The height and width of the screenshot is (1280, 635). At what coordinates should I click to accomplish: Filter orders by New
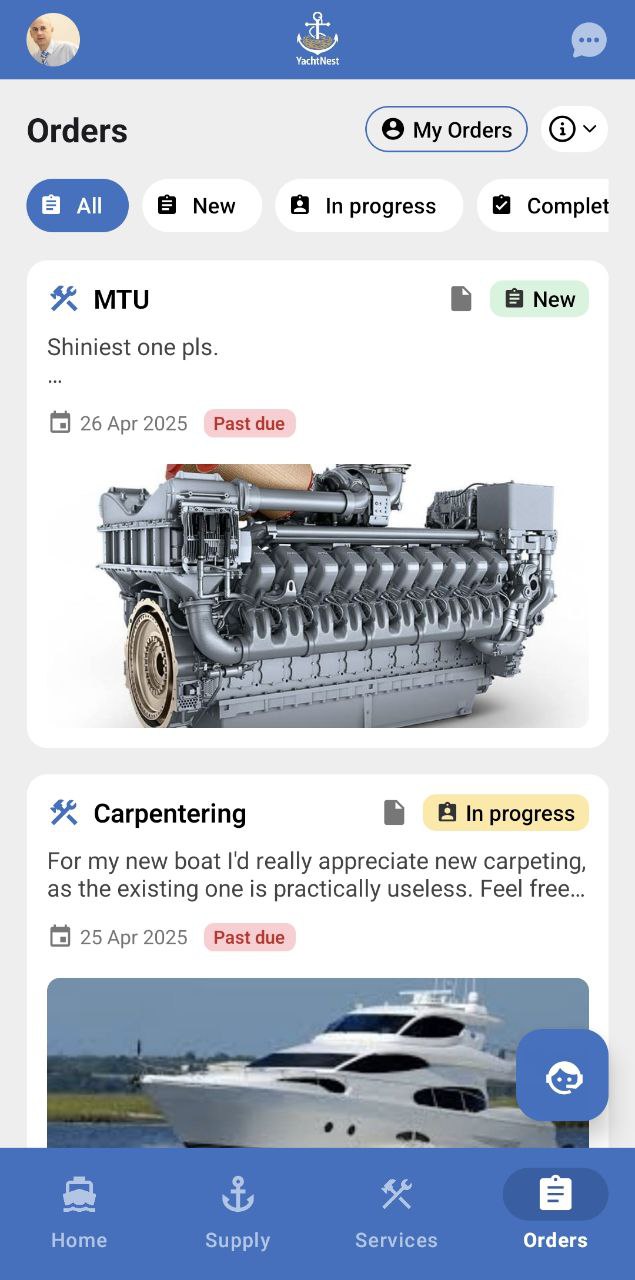(201, 206)
